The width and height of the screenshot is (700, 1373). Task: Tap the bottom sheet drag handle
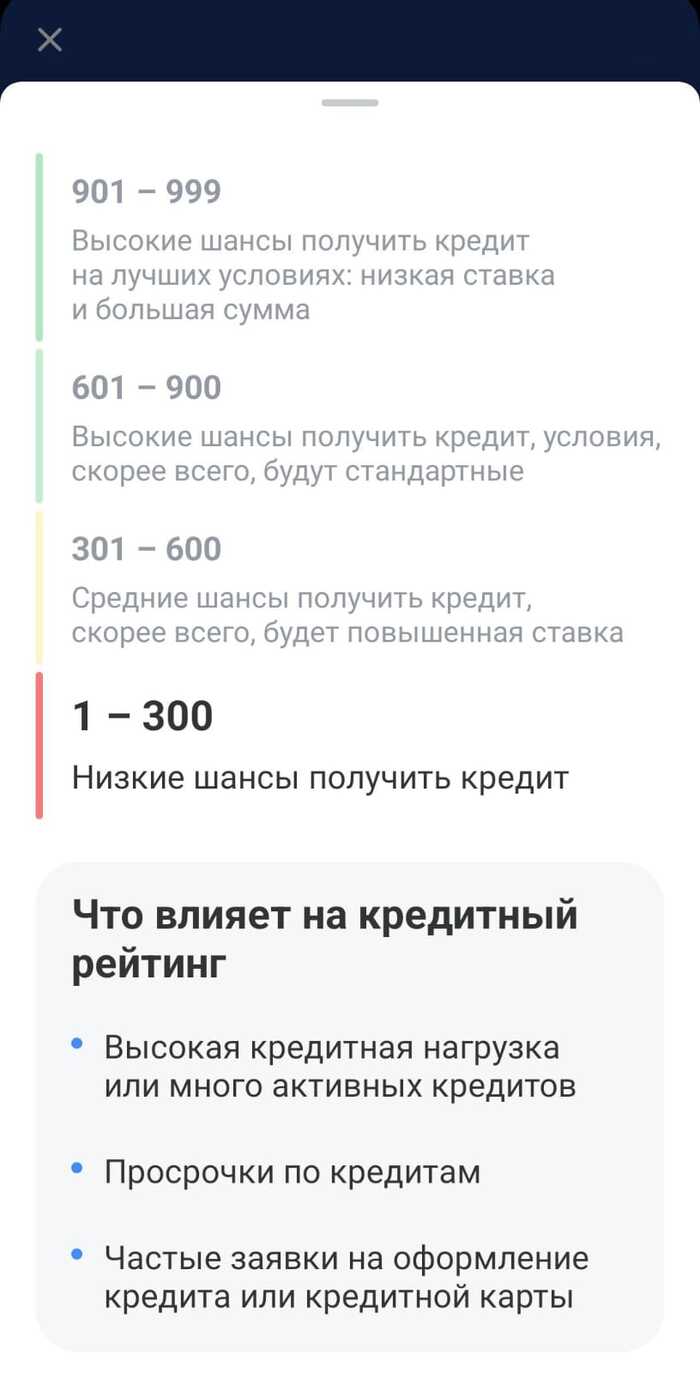click(350, 103)
